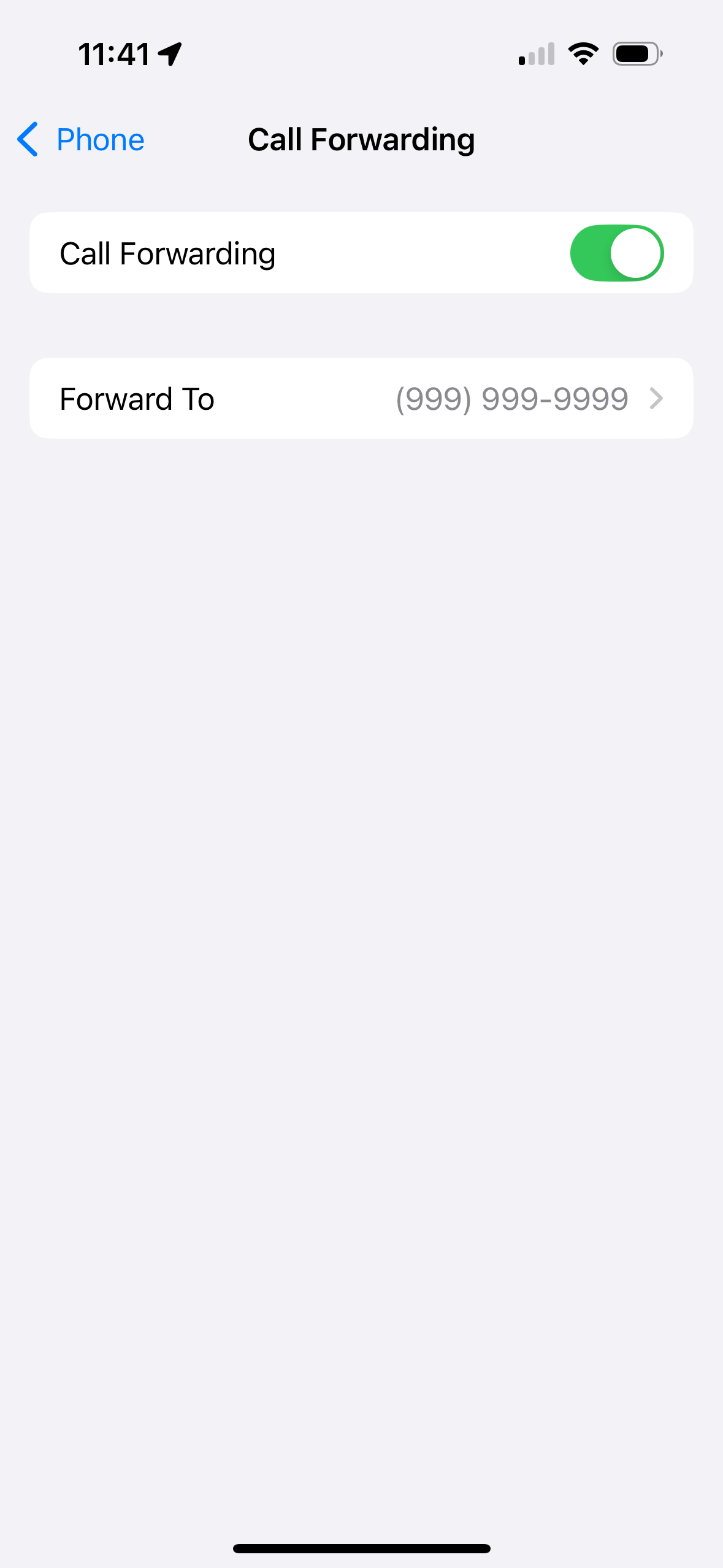Turn off the Call Forwarding switch

pos(616,253)
